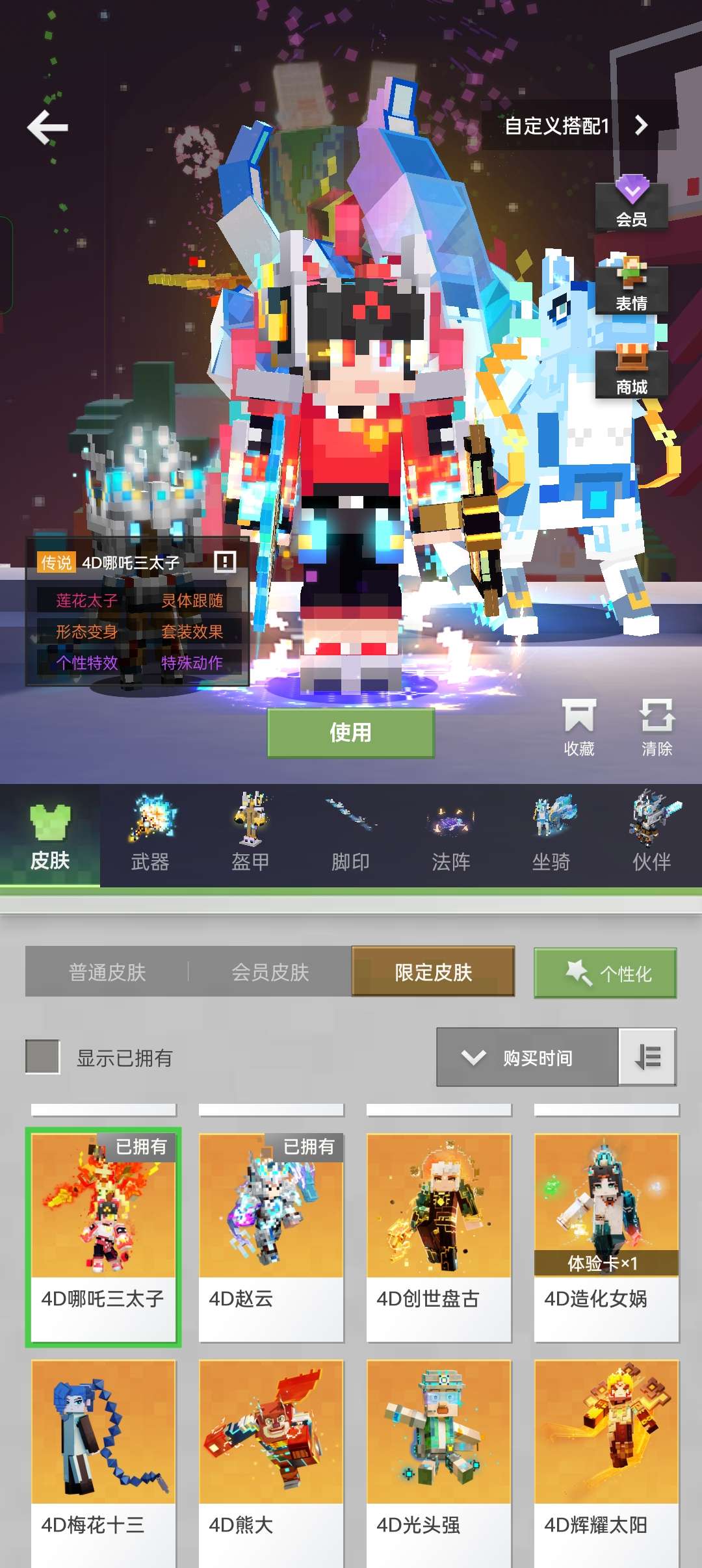
Task: View skin info via exclamation icon
Action: [x=225, y=561]
